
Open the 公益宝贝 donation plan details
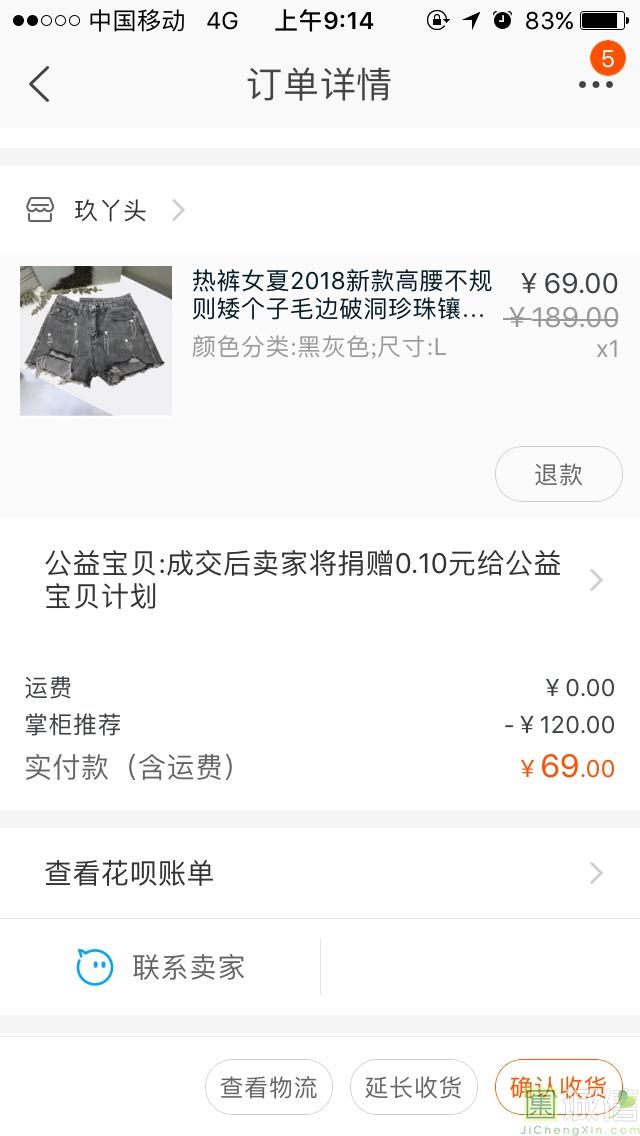click(x=320, y=580)
